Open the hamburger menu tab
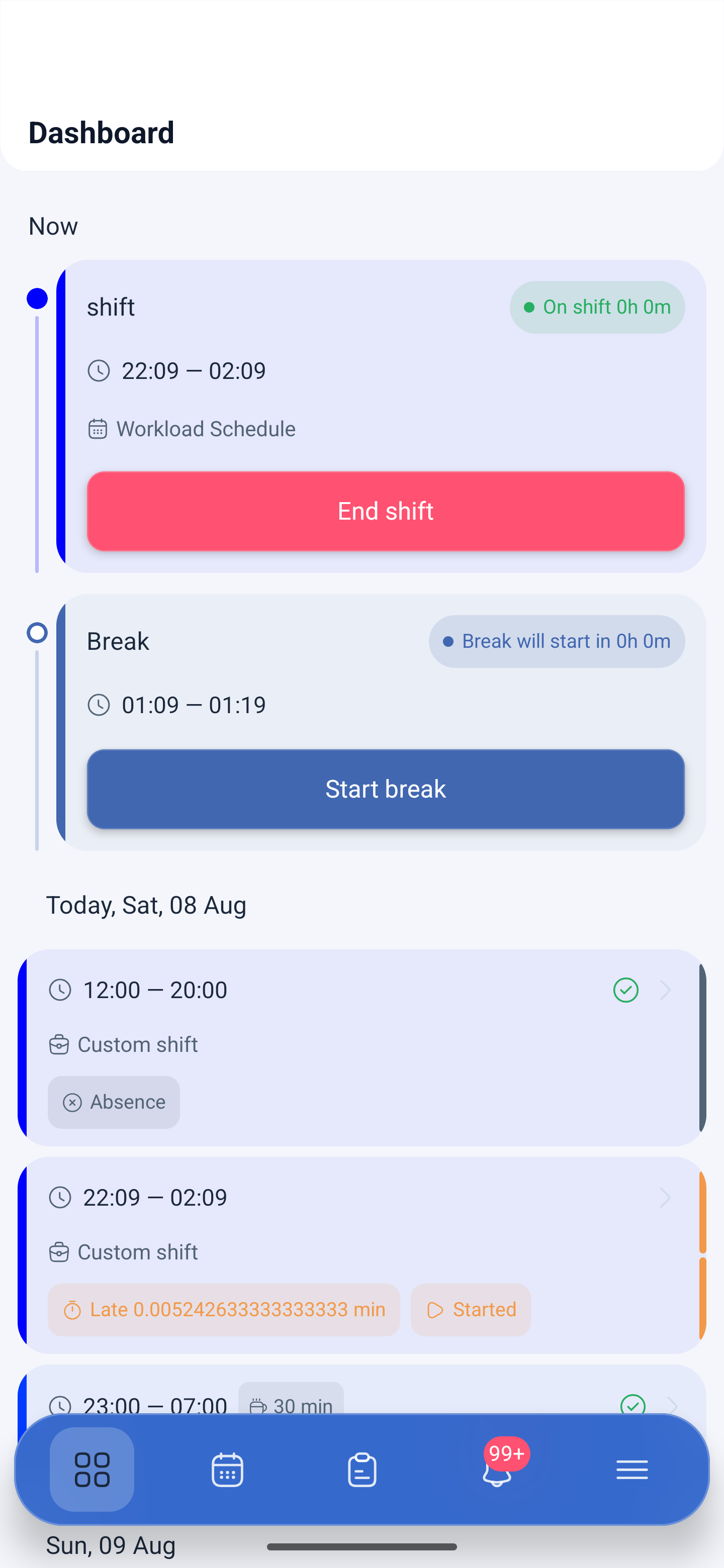 [x=632, y=1469]
